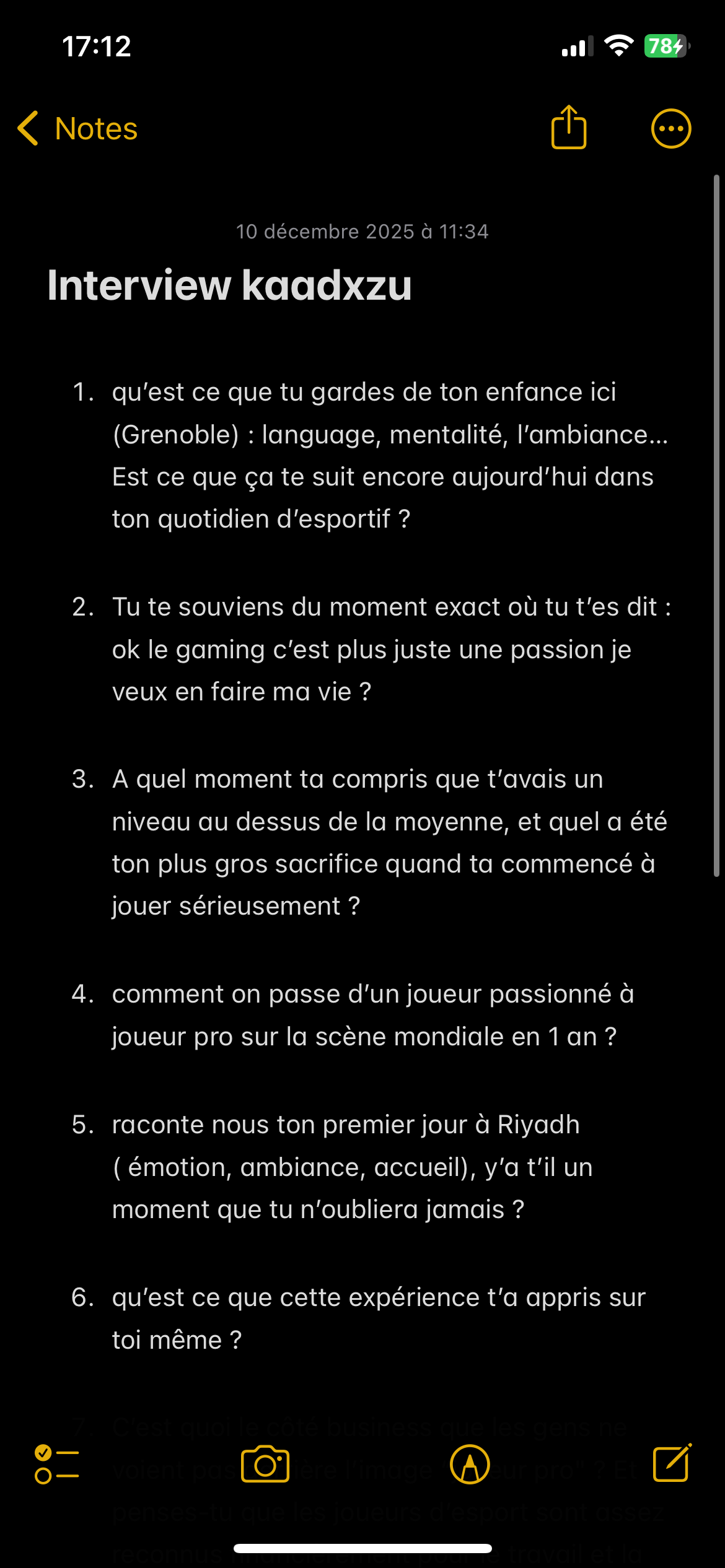
Task: Add a checklist to the note
Action: (x=57, y=1465)
